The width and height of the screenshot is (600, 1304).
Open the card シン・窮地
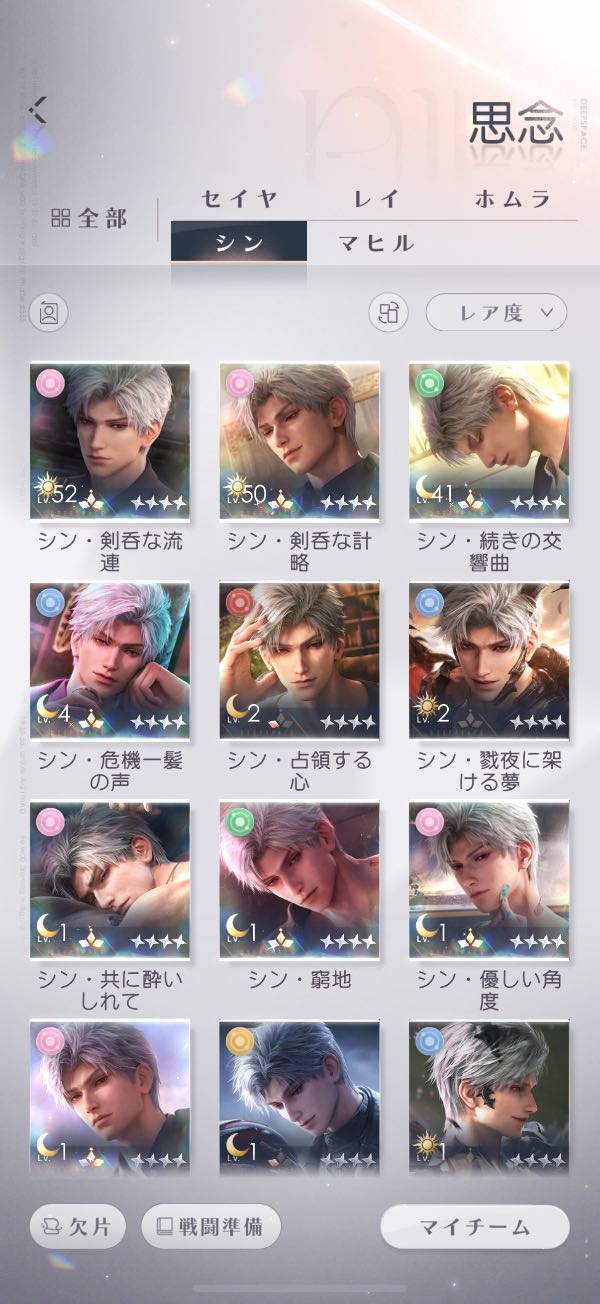point(300,878)
